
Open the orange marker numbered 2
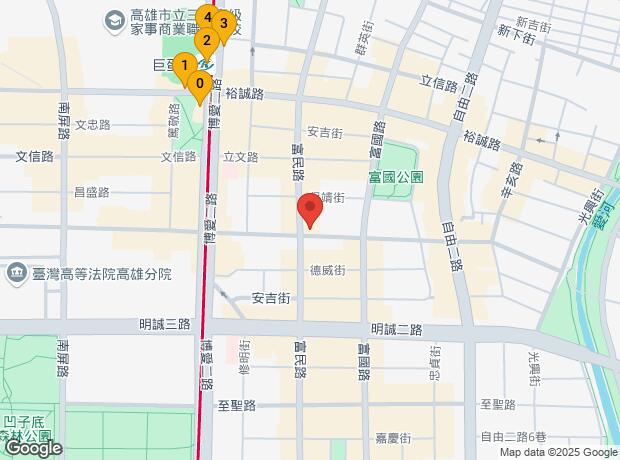point(206,41)
